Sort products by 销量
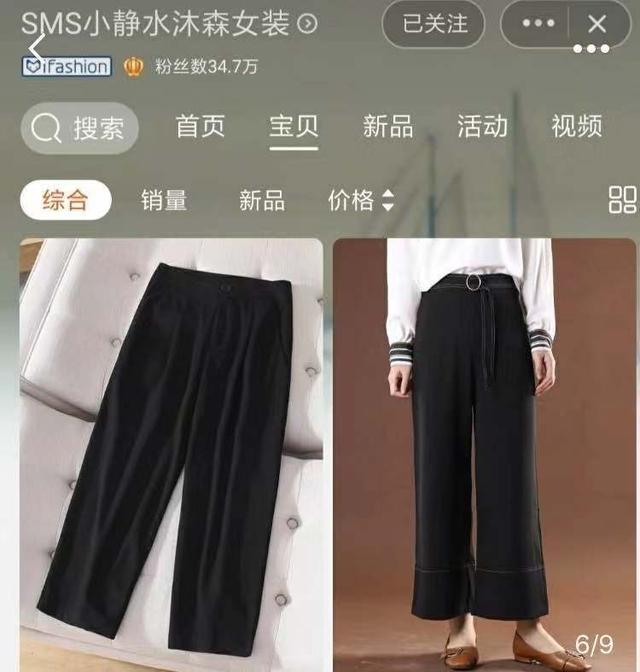The width and height of the screenshot is (640, 672). click(164, 200)
